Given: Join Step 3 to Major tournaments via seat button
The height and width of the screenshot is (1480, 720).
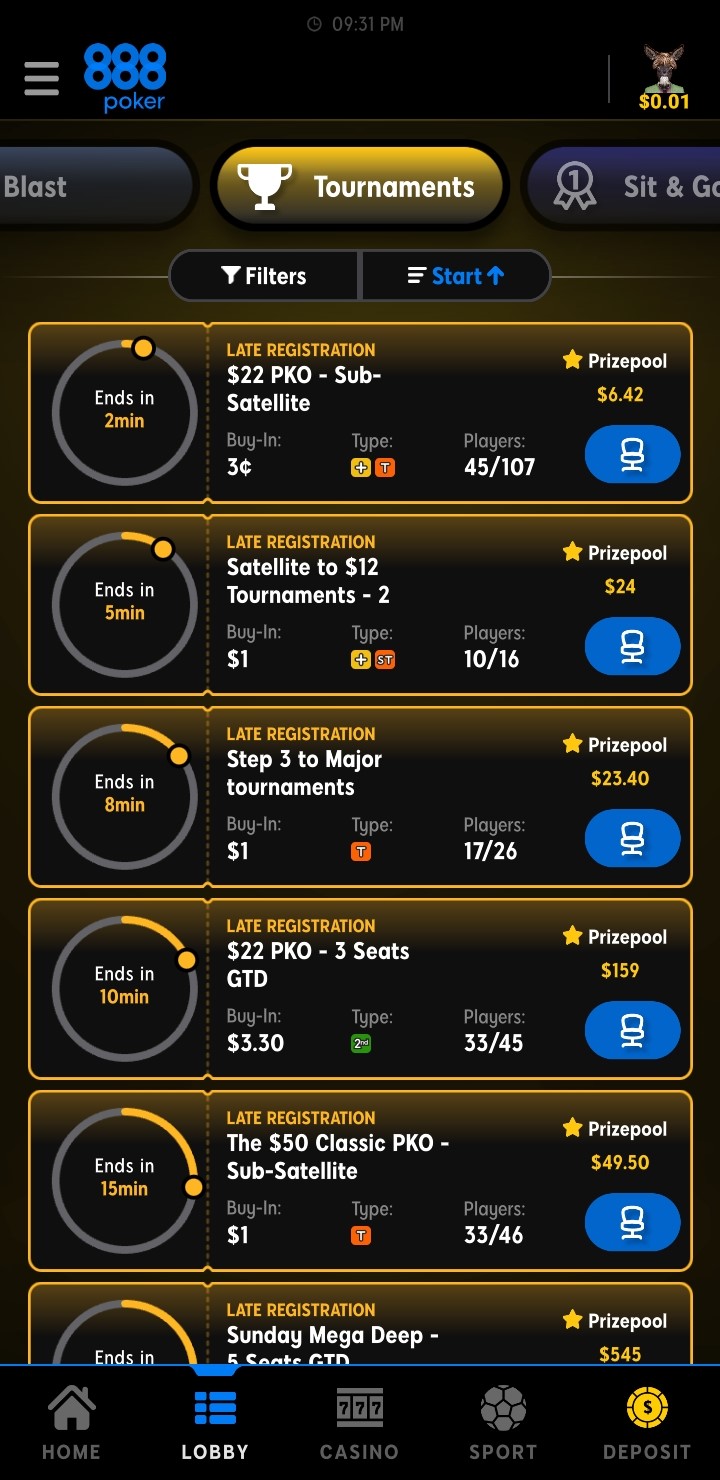Looking at the screenshot, I should point(632,839).
